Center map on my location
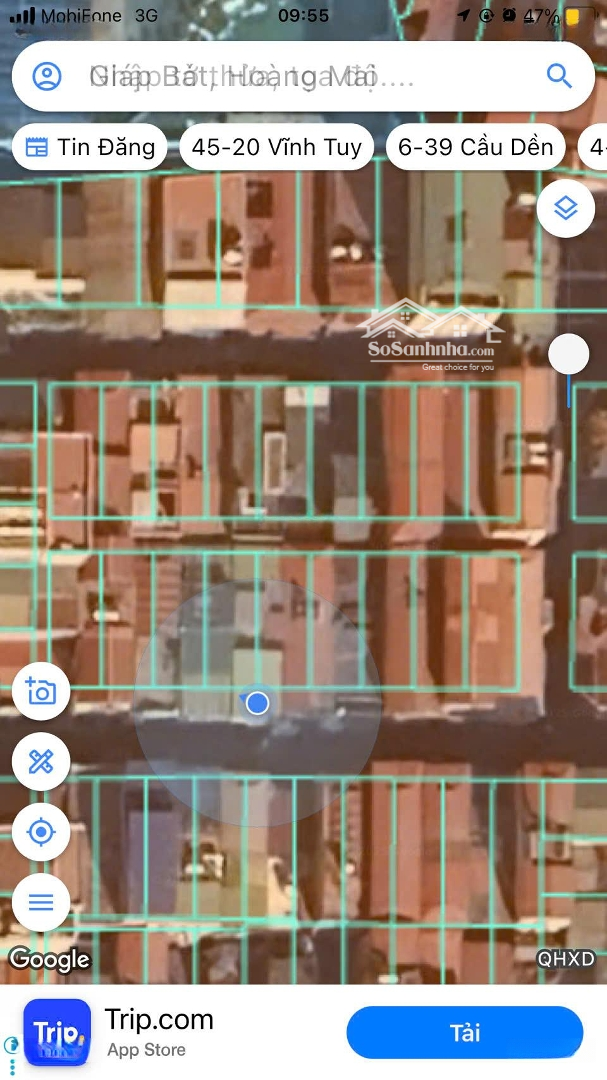Image resolution: width=607 pixels, height=1080 pixels. coord(41,832)
